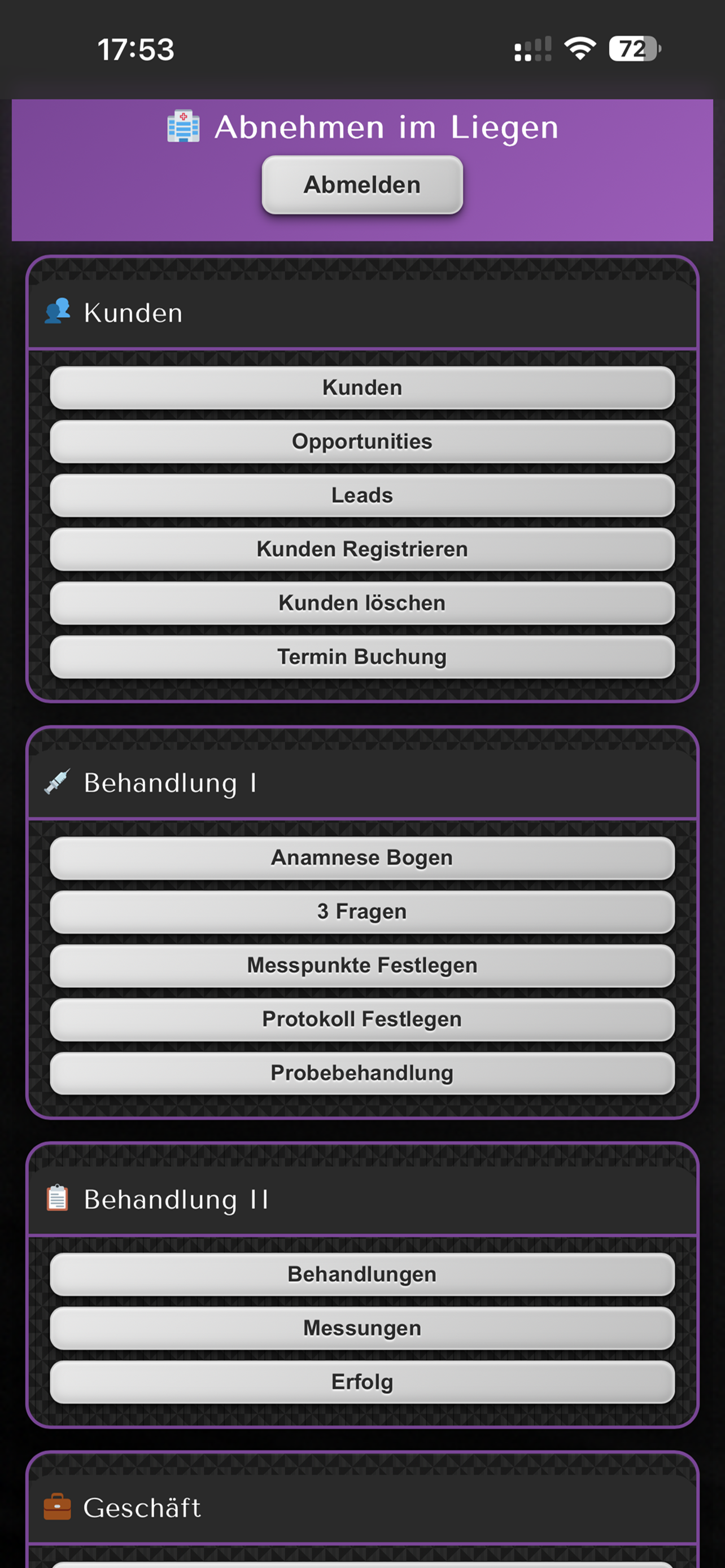Open the Kunden list button
The width and height of the screenshot is (725, 1568).
pyautogui.click(x=362, y=388)
